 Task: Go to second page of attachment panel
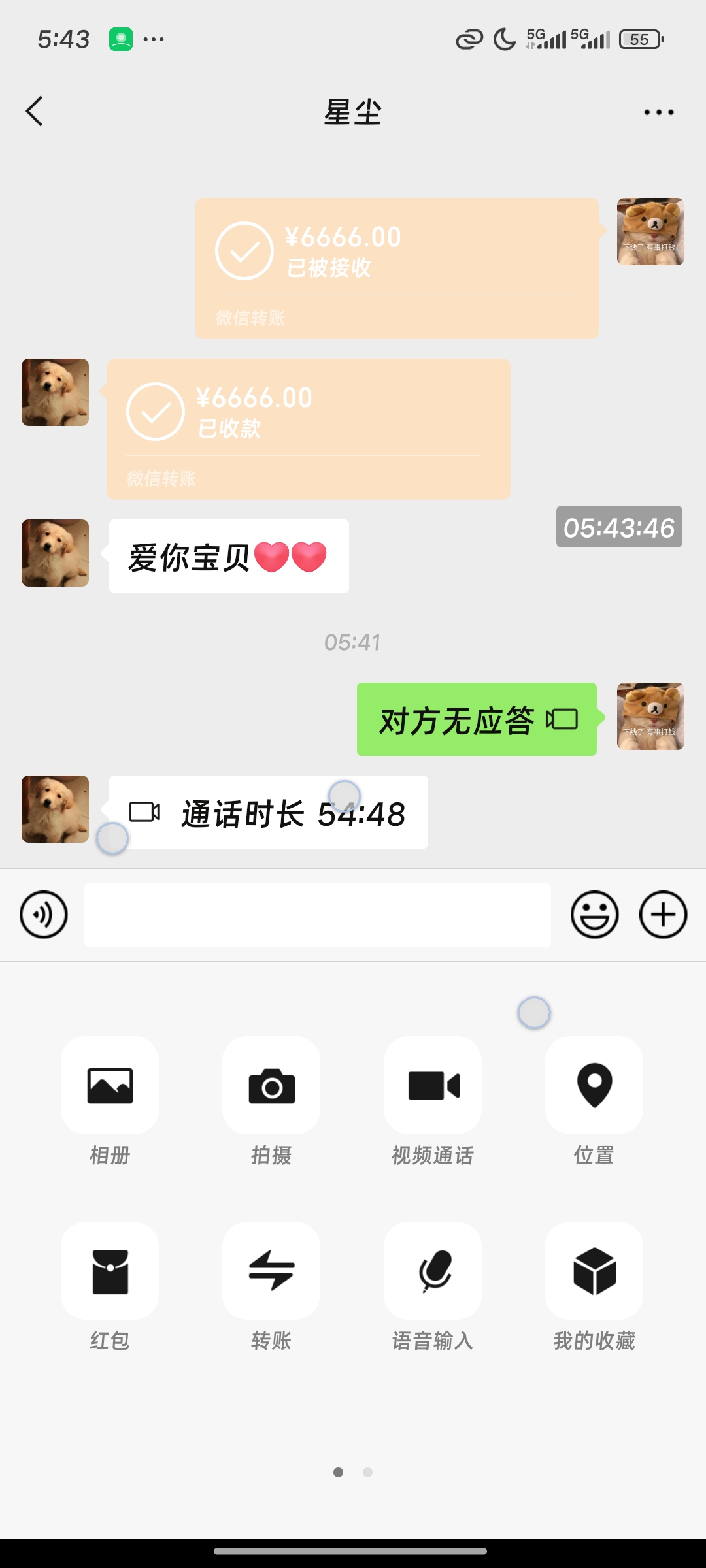[367, 1472]
